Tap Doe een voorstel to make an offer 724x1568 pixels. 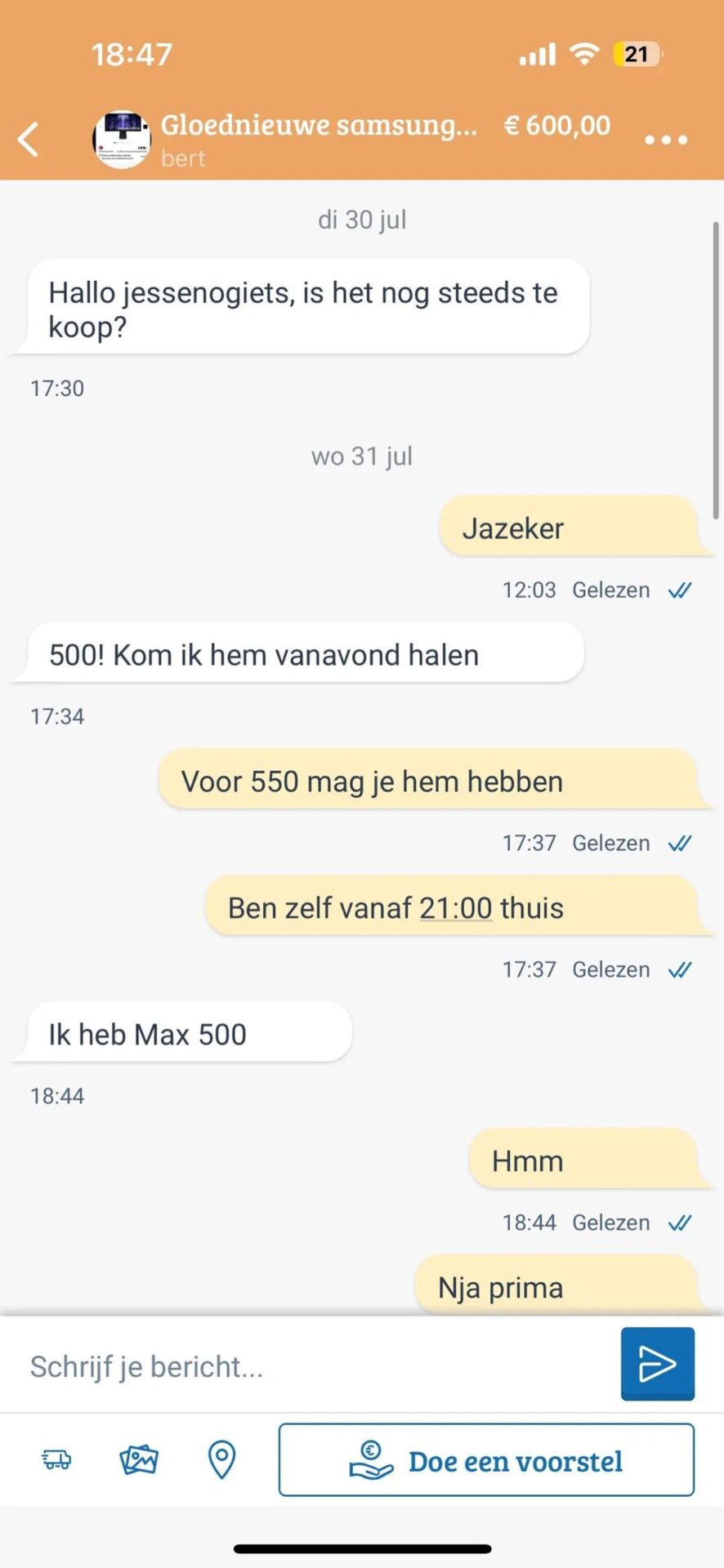click(486, 1460)
